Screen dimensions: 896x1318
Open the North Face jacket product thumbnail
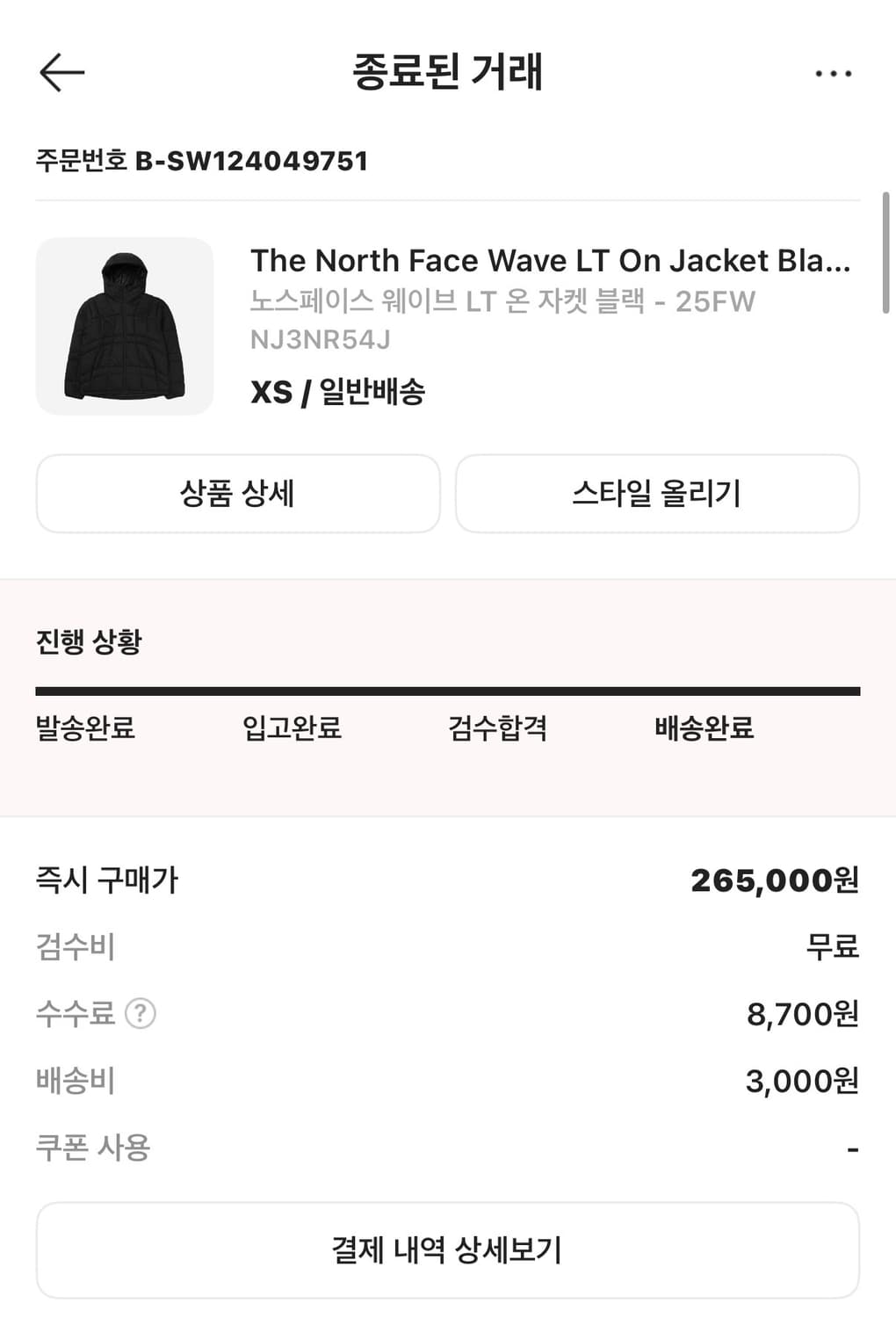click(124, 325)
